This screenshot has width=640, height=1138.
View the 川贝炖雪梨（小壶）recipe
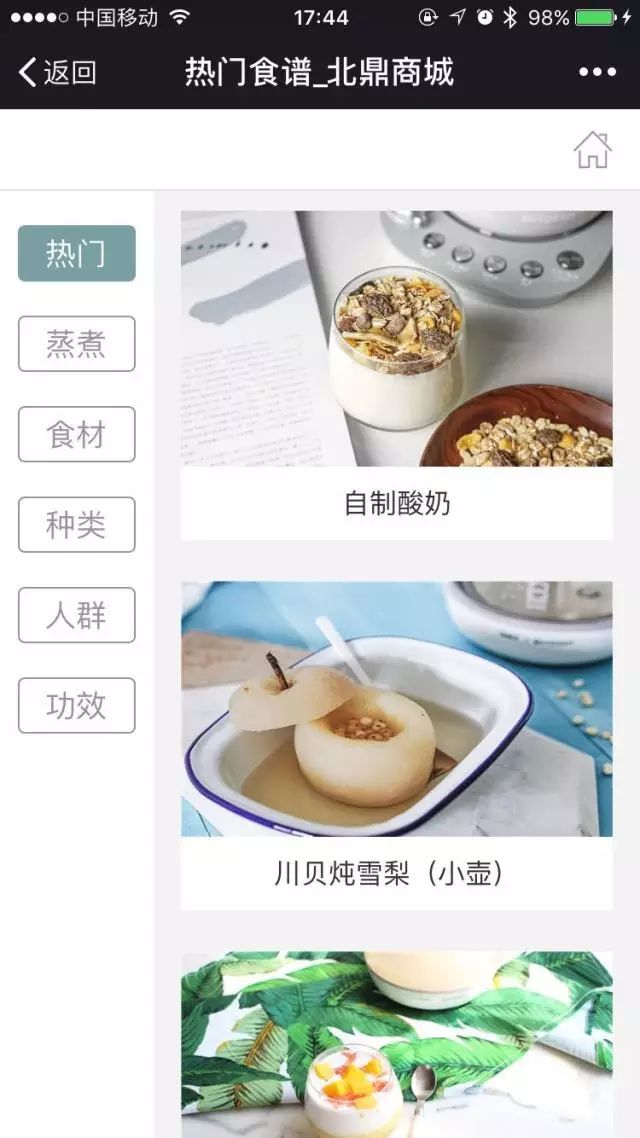click(396, 745)
